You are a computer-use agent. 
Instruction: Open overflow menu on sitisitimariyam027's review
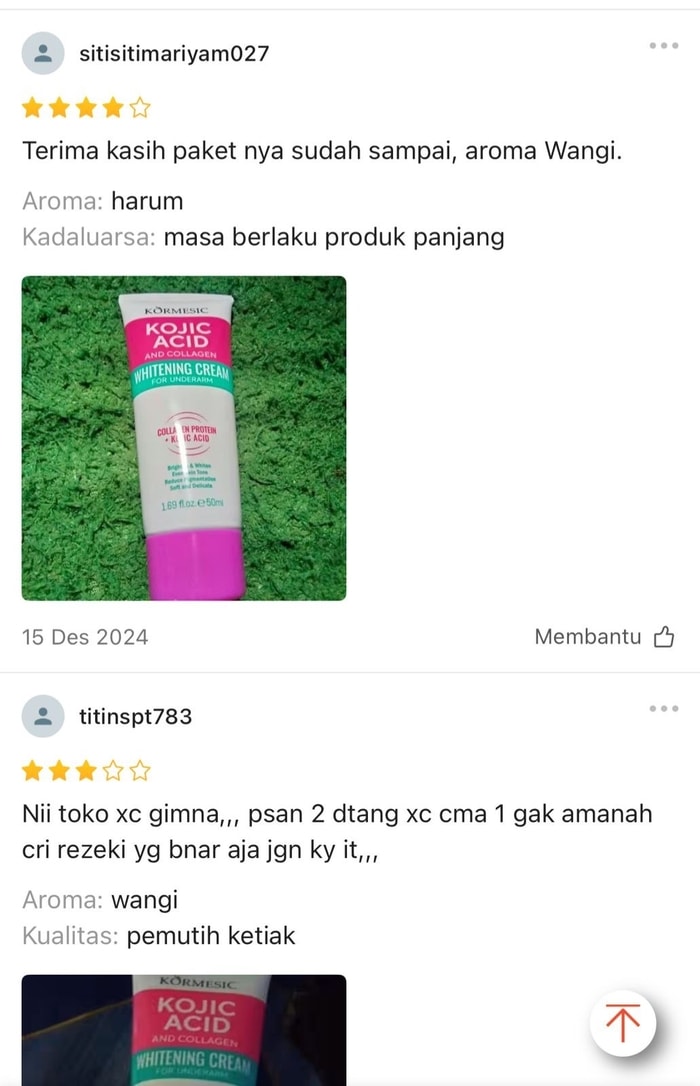click(663, 46)
